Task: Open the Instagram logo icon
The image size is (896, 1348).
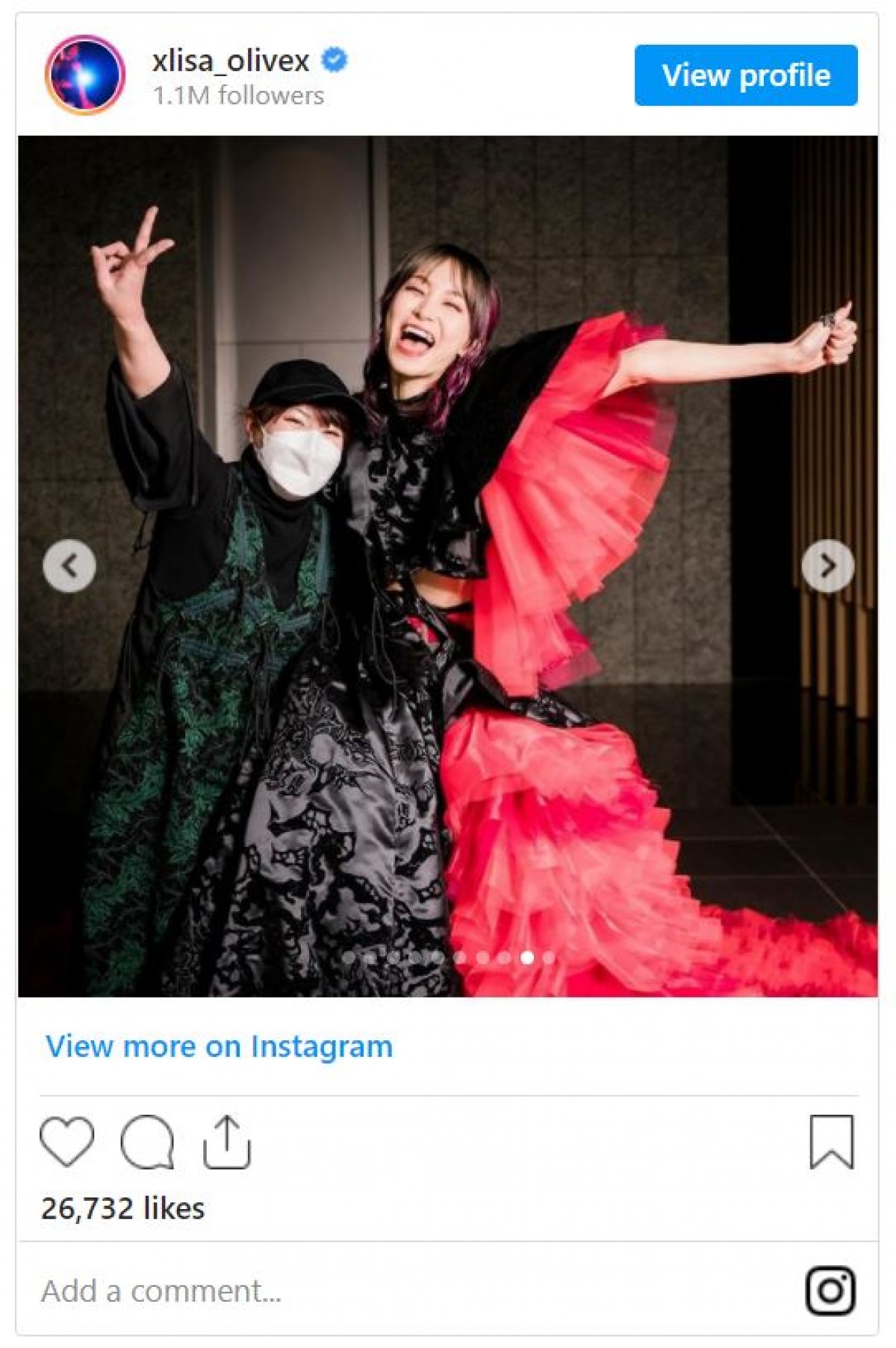Action: point(830,1291)
